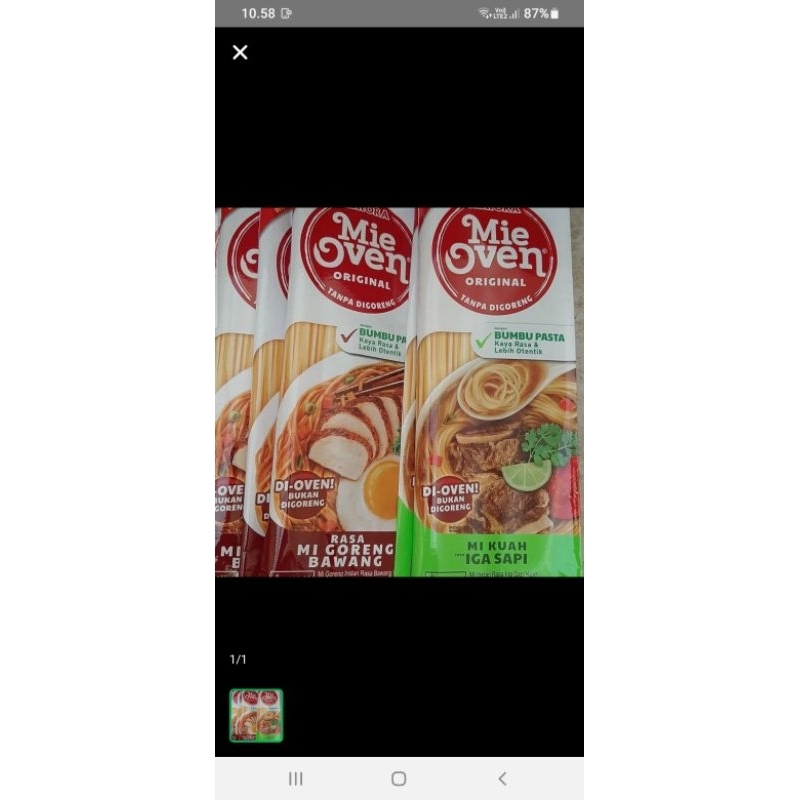The image size is (800, 800).
Task: Select the Mie Oven photo thumbnail
Action: 256,715
